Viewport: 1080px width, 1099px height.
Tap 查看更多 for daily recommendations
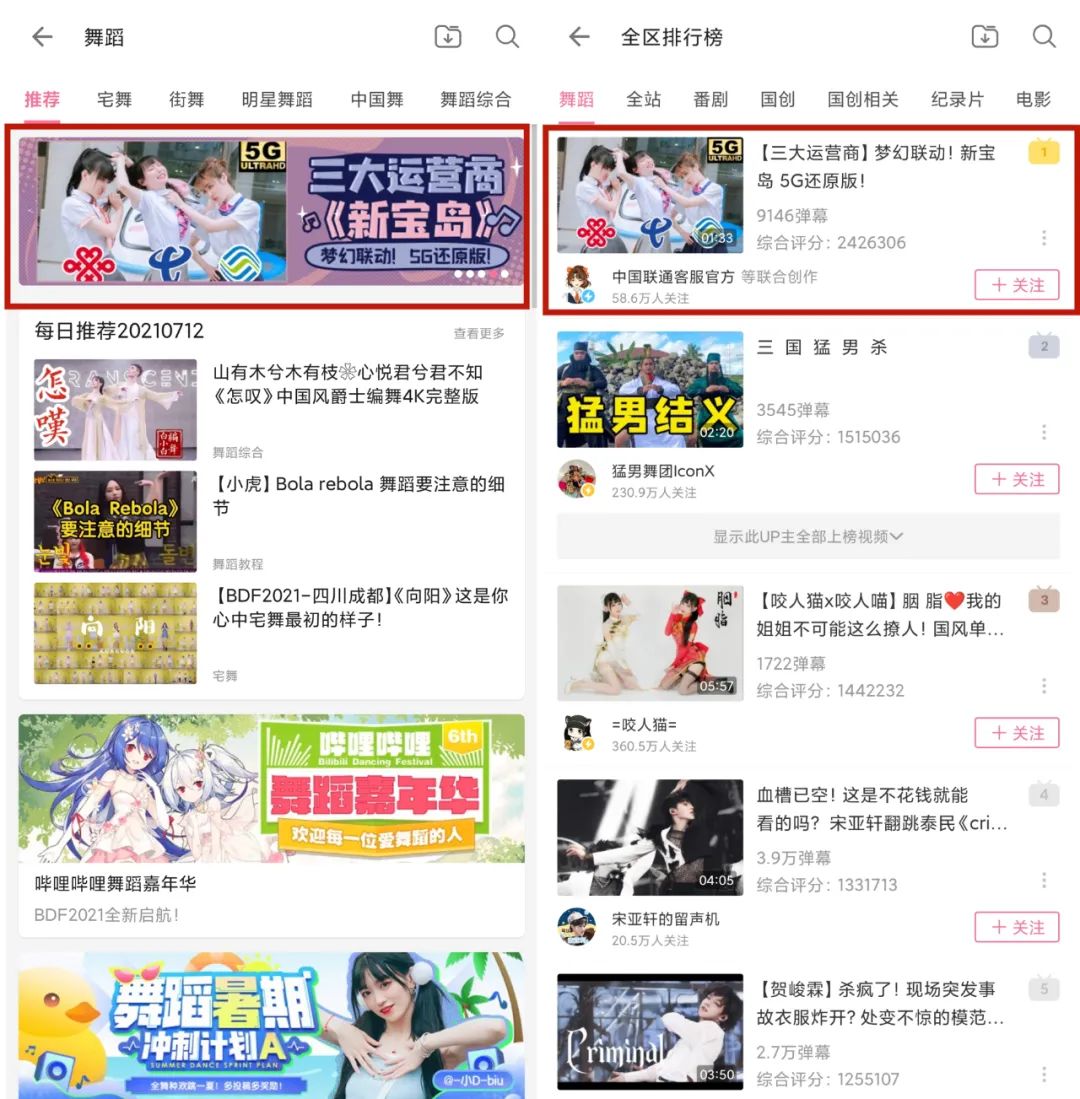tap(479, 333)
